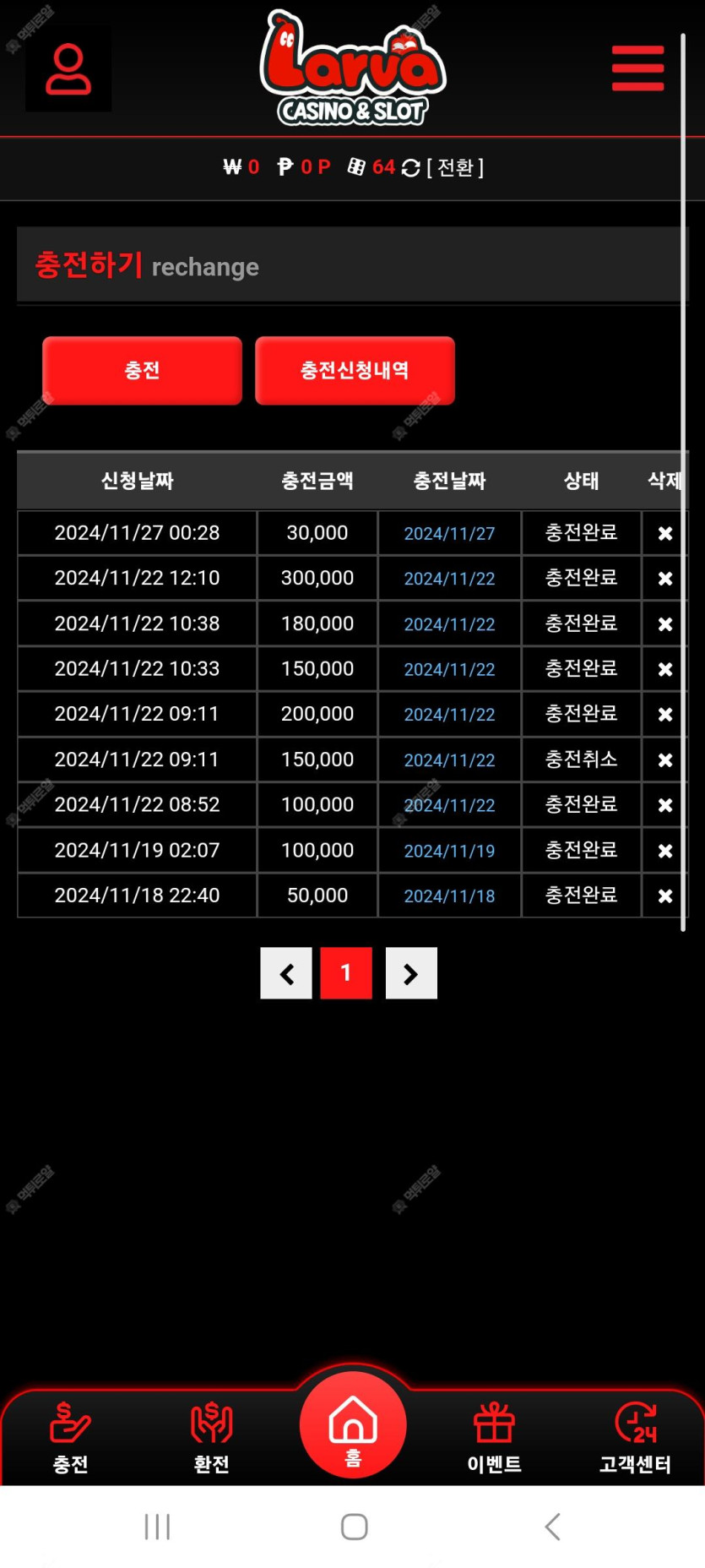Viewport: 705px width, 1568px height.
Task: Delete the 300,000 recharge entry
Action: pos(665,579)
